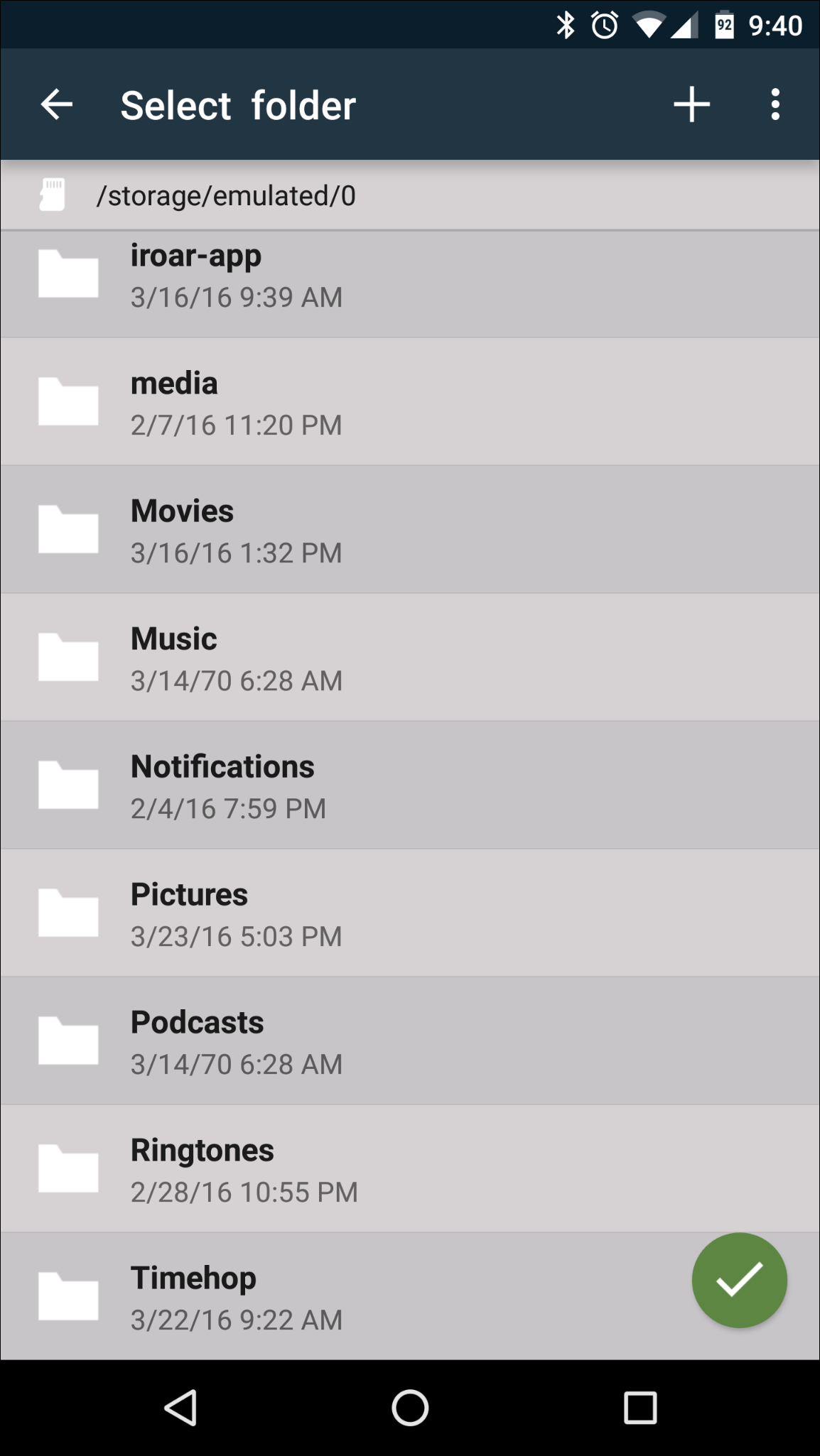The height and width of the screenshot is (1456, 820).
Task: Show recent apps
Action: click(x=640, y=1408)
